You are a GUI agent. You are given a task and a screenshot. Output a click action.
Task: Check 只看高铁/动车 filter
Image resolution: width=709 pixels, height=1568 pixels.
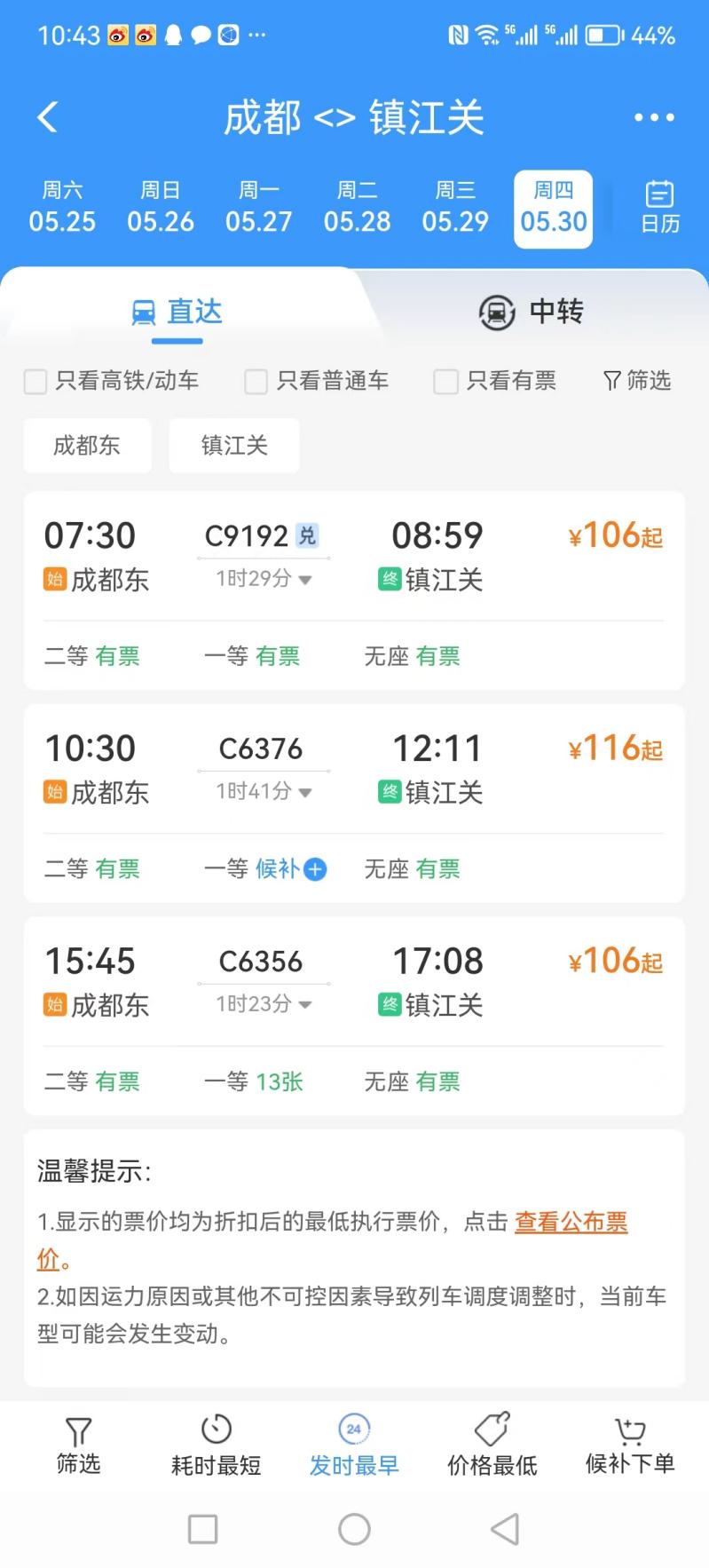click(x=112, y=381)
